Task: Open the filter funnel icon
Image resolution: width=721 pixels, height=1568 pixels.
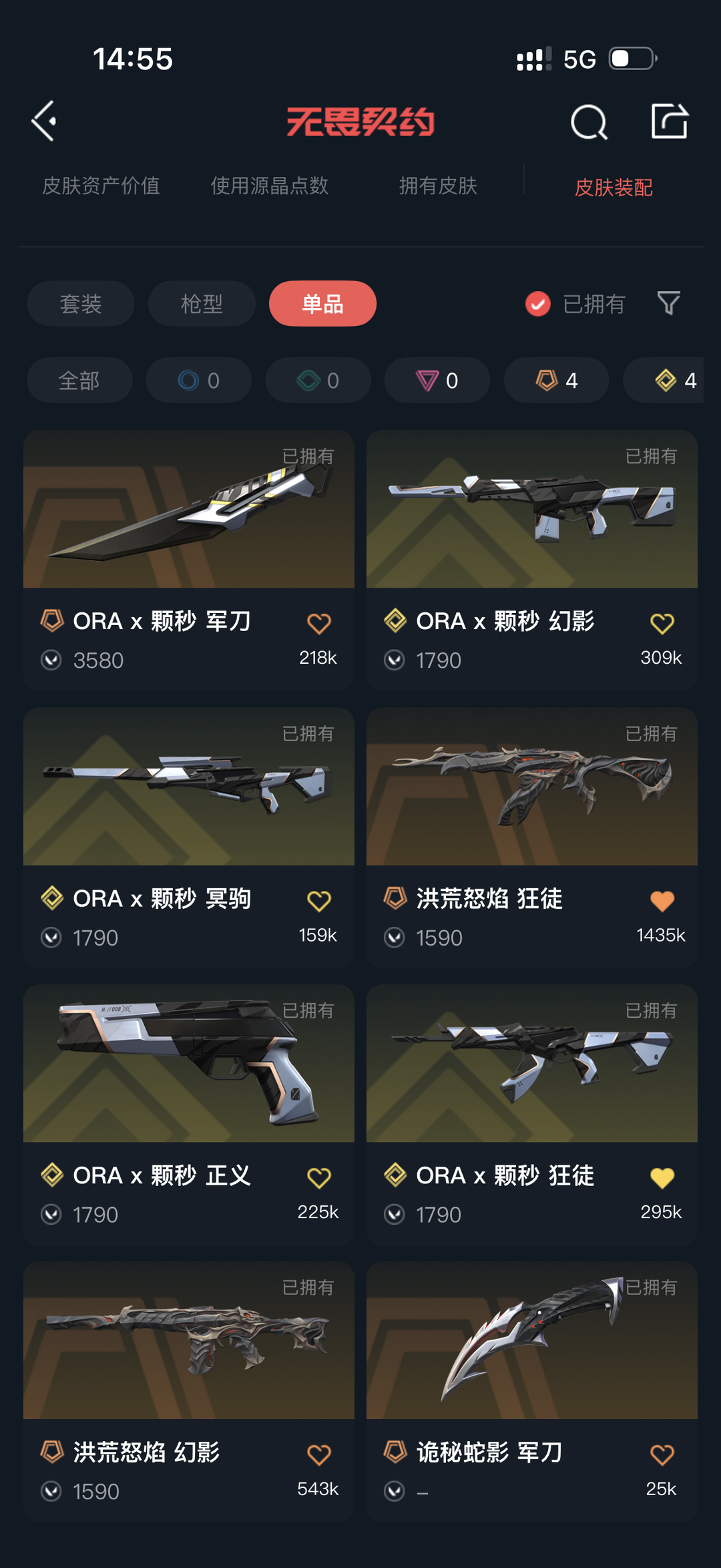Action: [668, 304]
